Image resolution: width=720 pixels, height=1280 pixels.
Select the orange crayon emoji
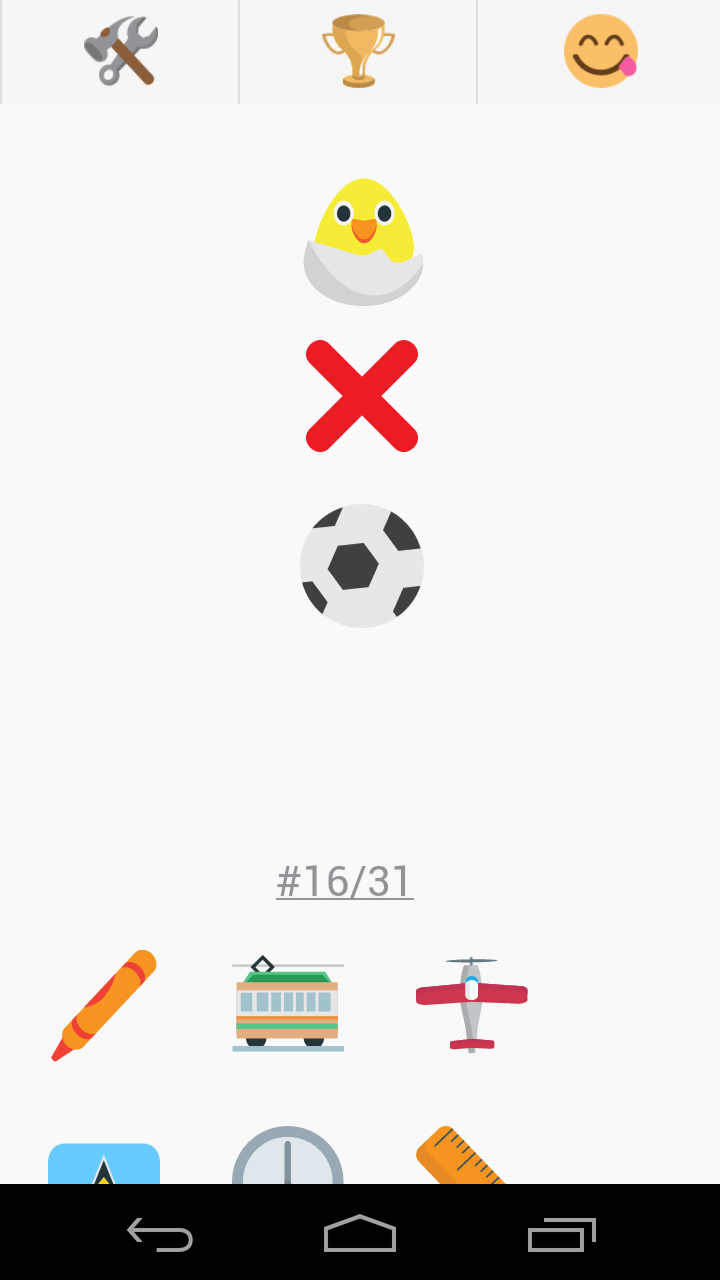[105, 1004]
